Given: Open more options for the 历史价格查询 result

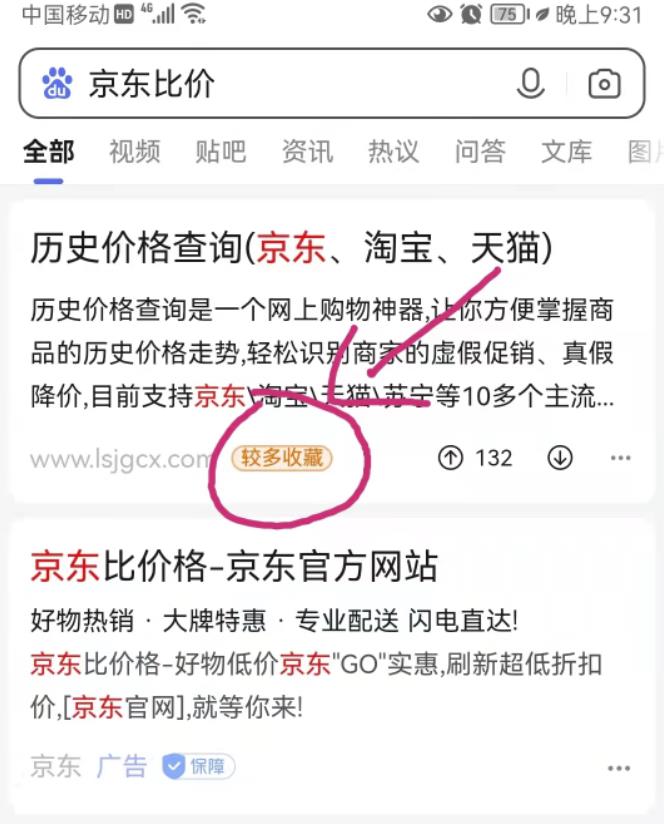Looking at the screenshot, I should click(x=621, y=458).
